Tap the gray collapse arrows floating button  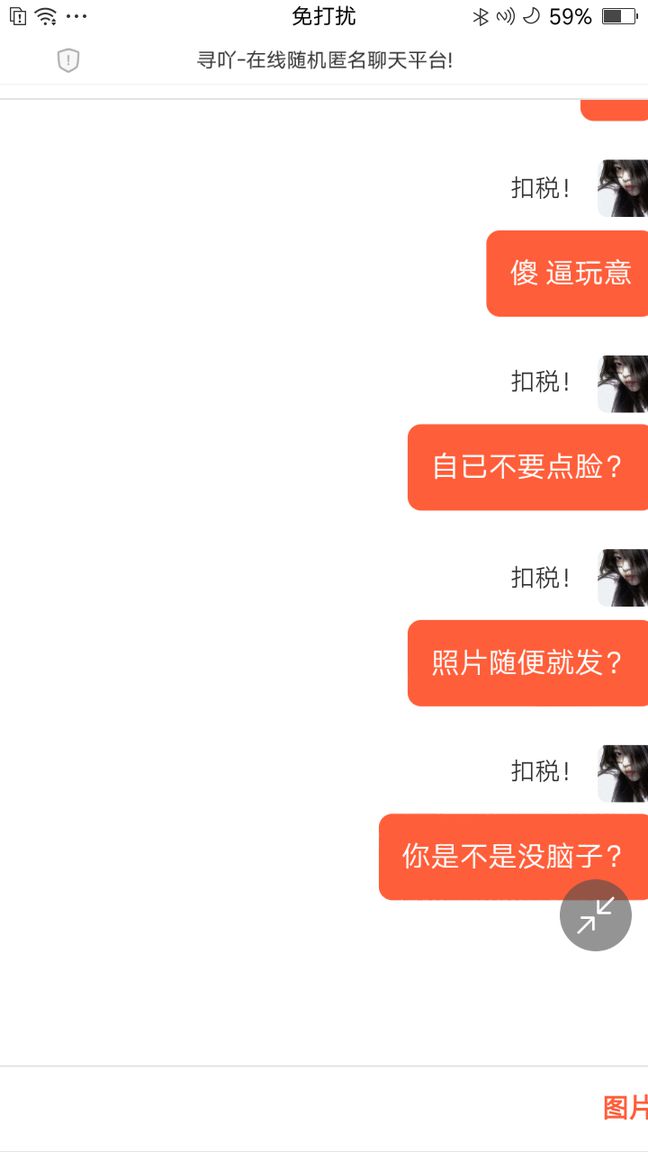(595, 914)
